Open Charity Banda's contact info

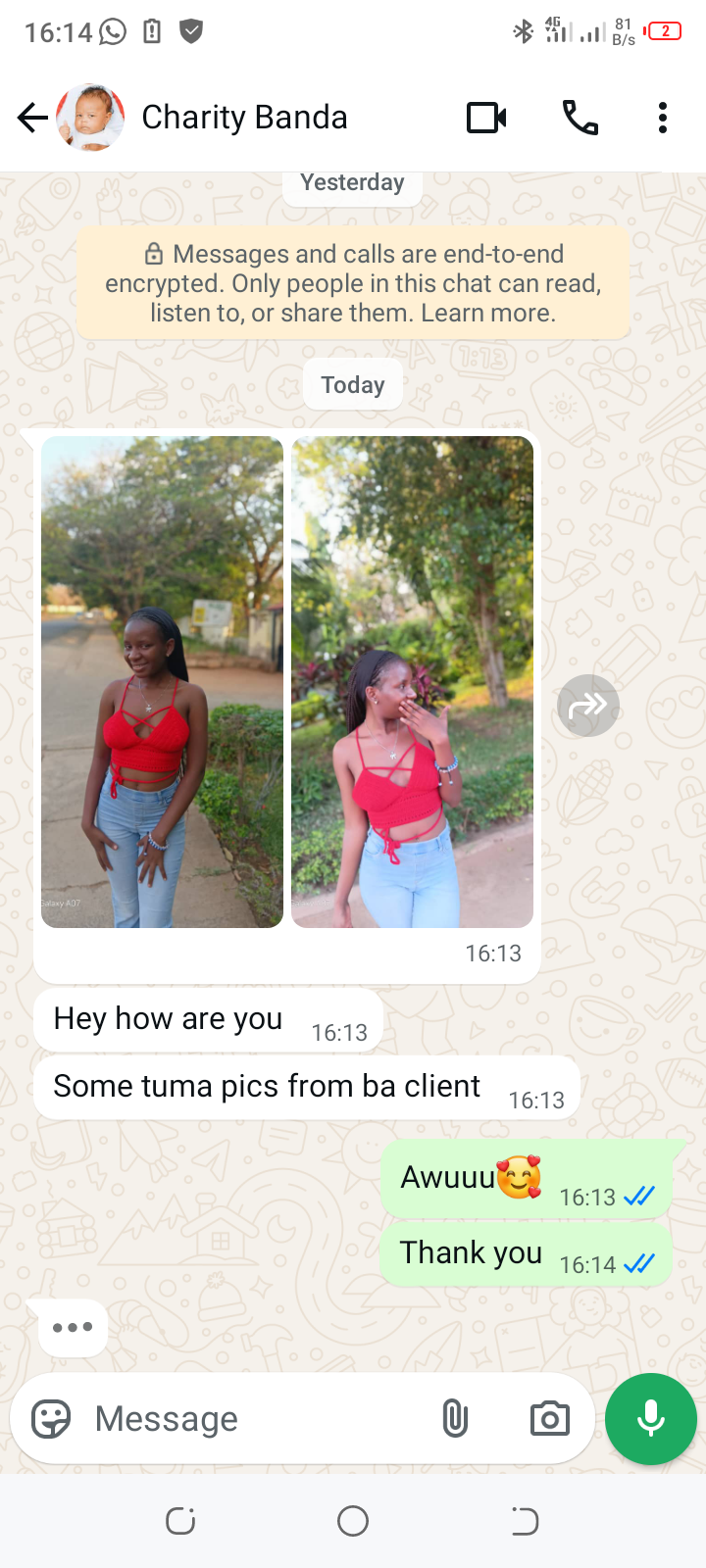click(244, 118)
